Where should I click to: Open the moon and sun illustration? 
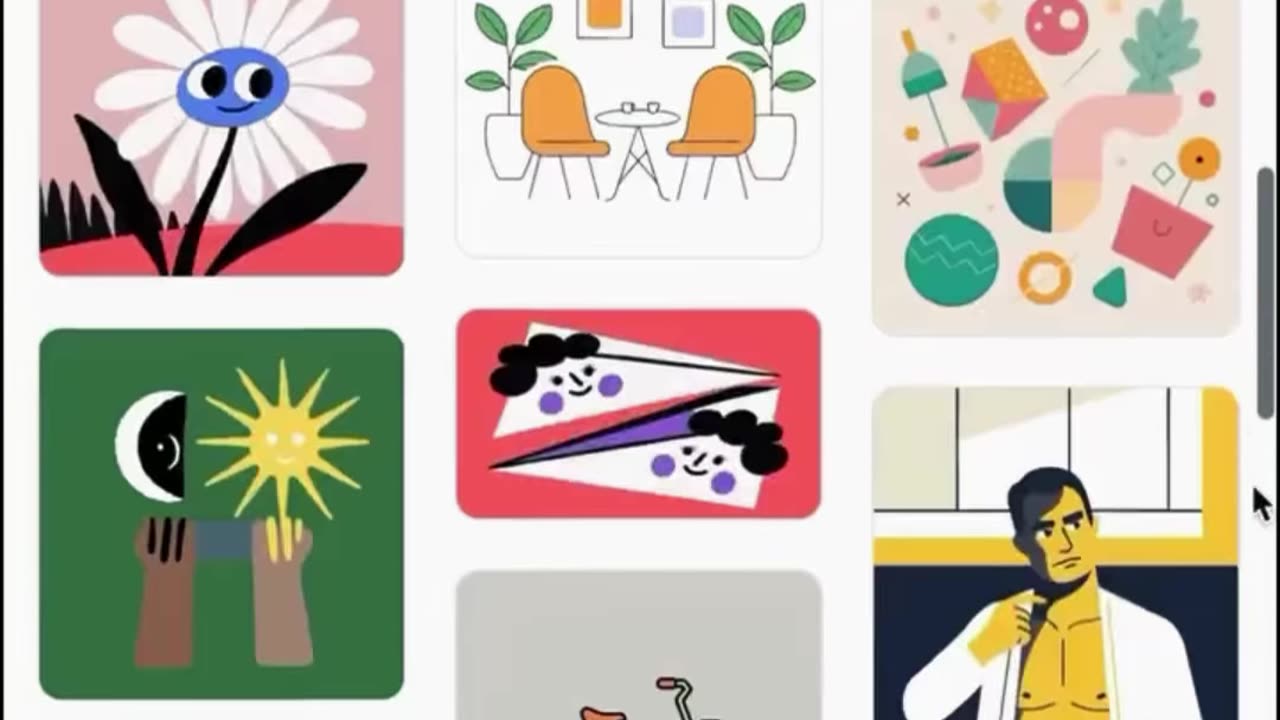(x=221, y=512)
